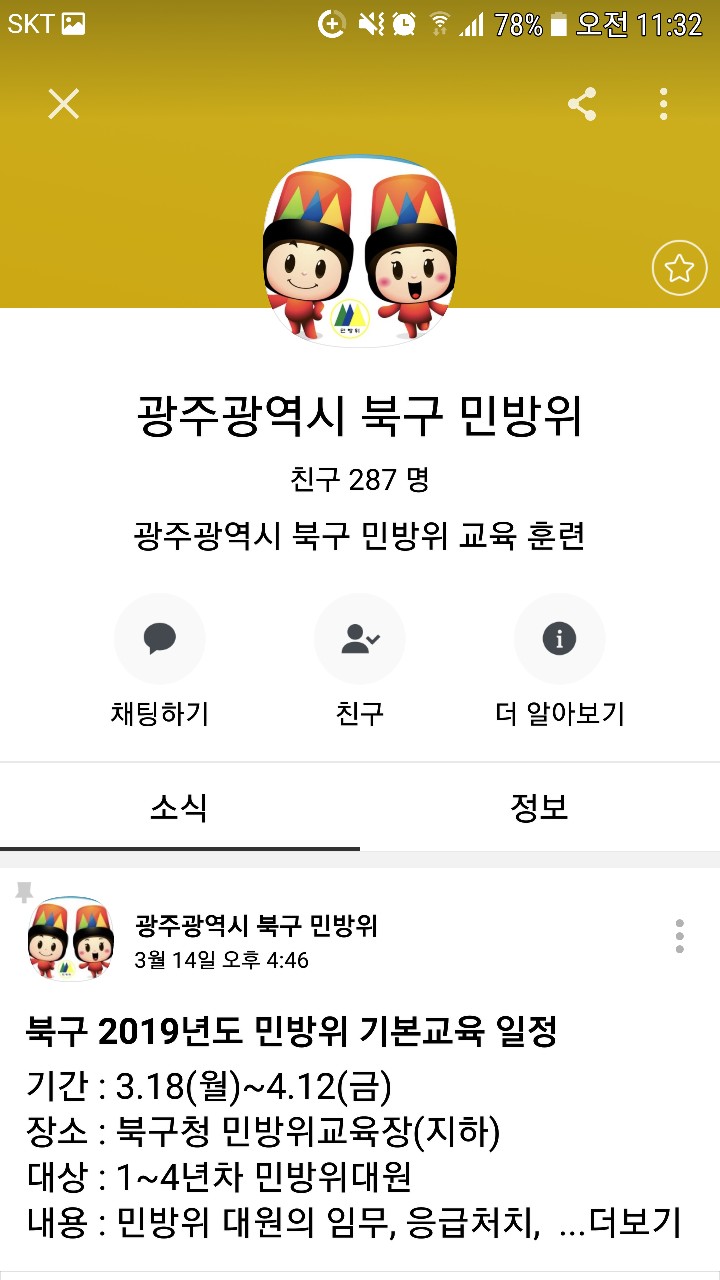This screenshot has width=720, height=1280.
Task: Open the post author's profile avatar
Action: (x=70, y=940)
